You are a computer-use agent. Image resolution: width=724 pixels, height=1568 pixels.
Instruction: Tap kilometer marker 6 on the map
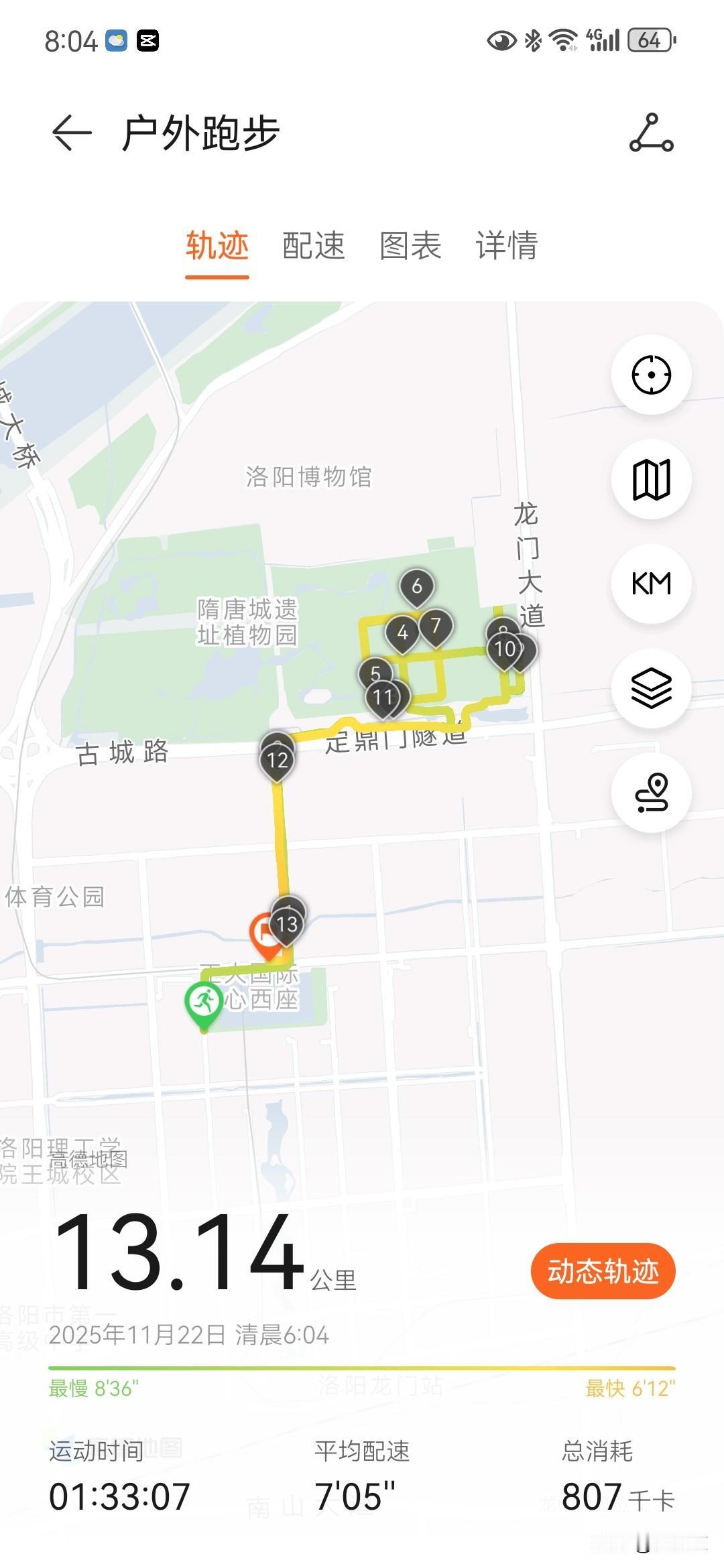pos(418,588)
